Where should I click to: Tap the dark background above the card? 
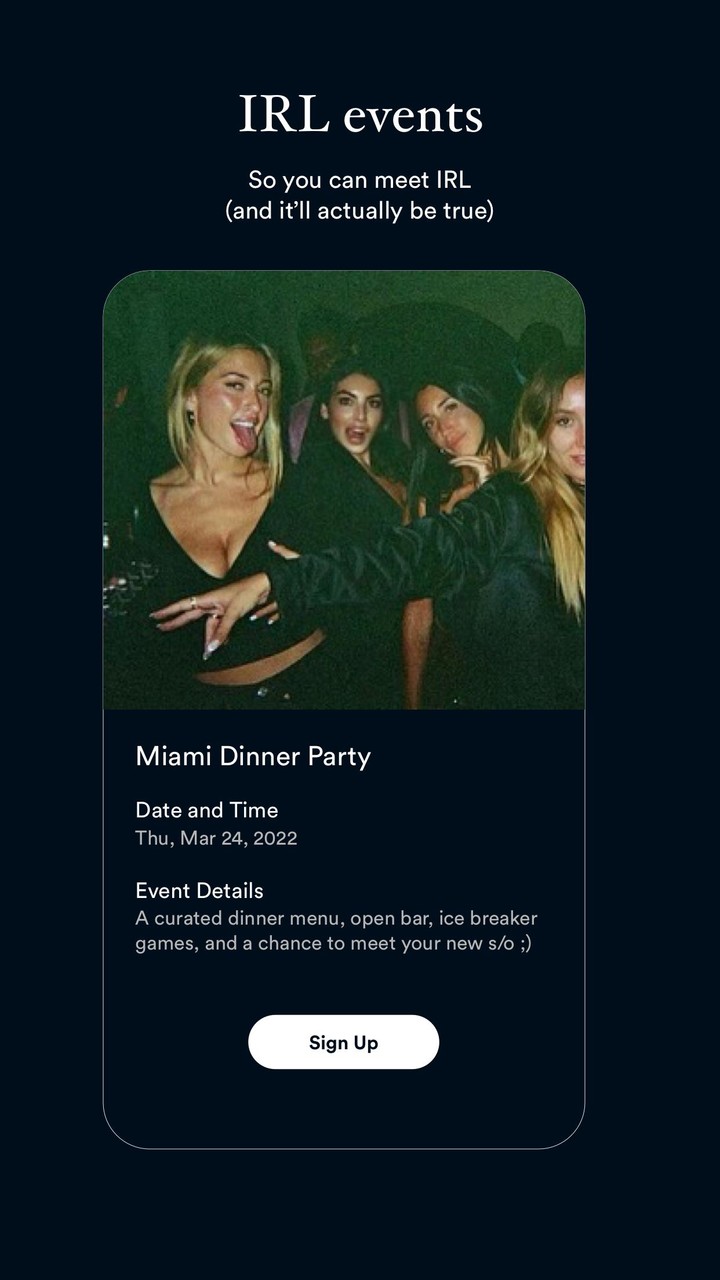point(360,245)
